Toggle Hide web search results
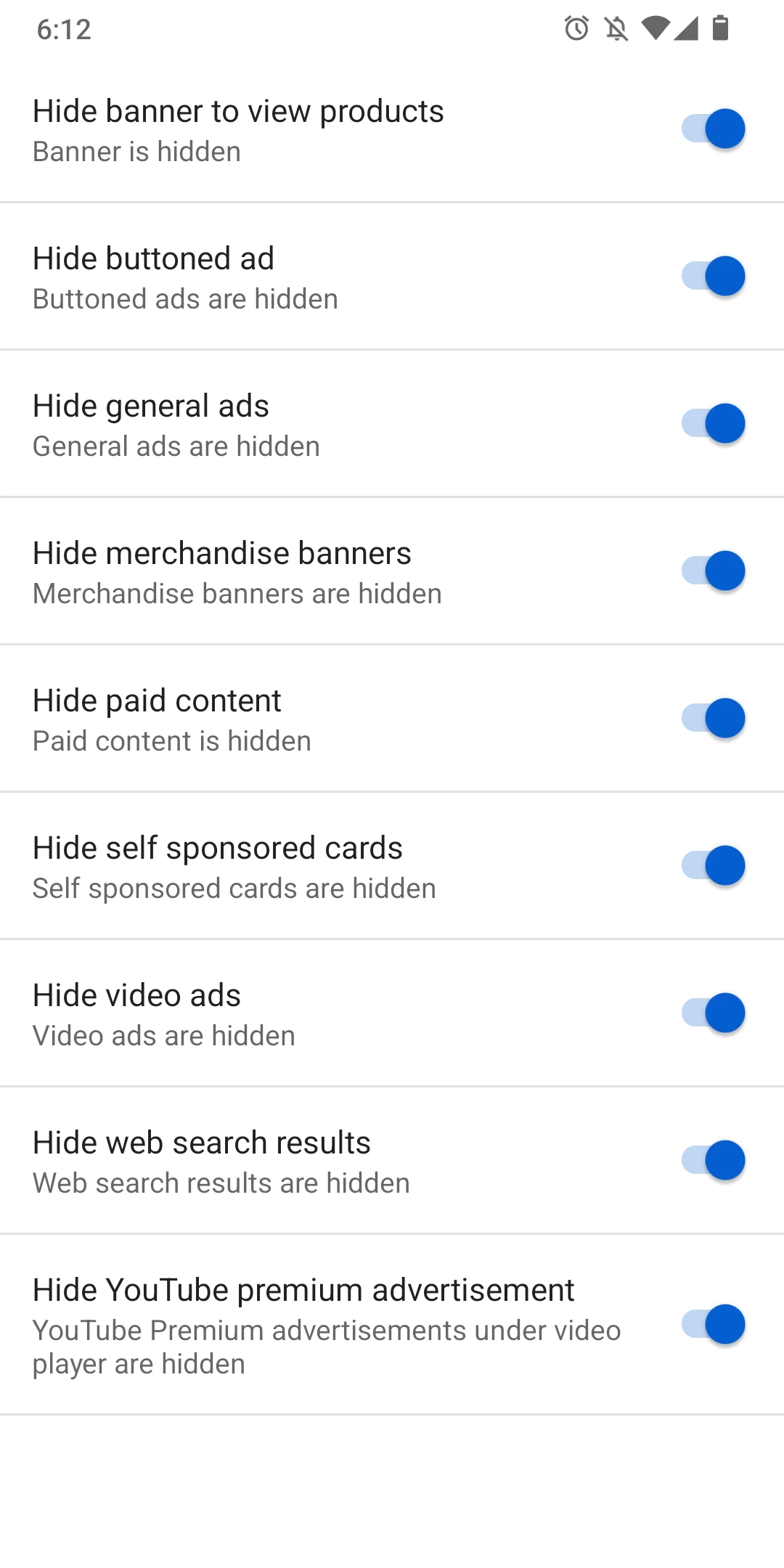 click(713, 1161)
